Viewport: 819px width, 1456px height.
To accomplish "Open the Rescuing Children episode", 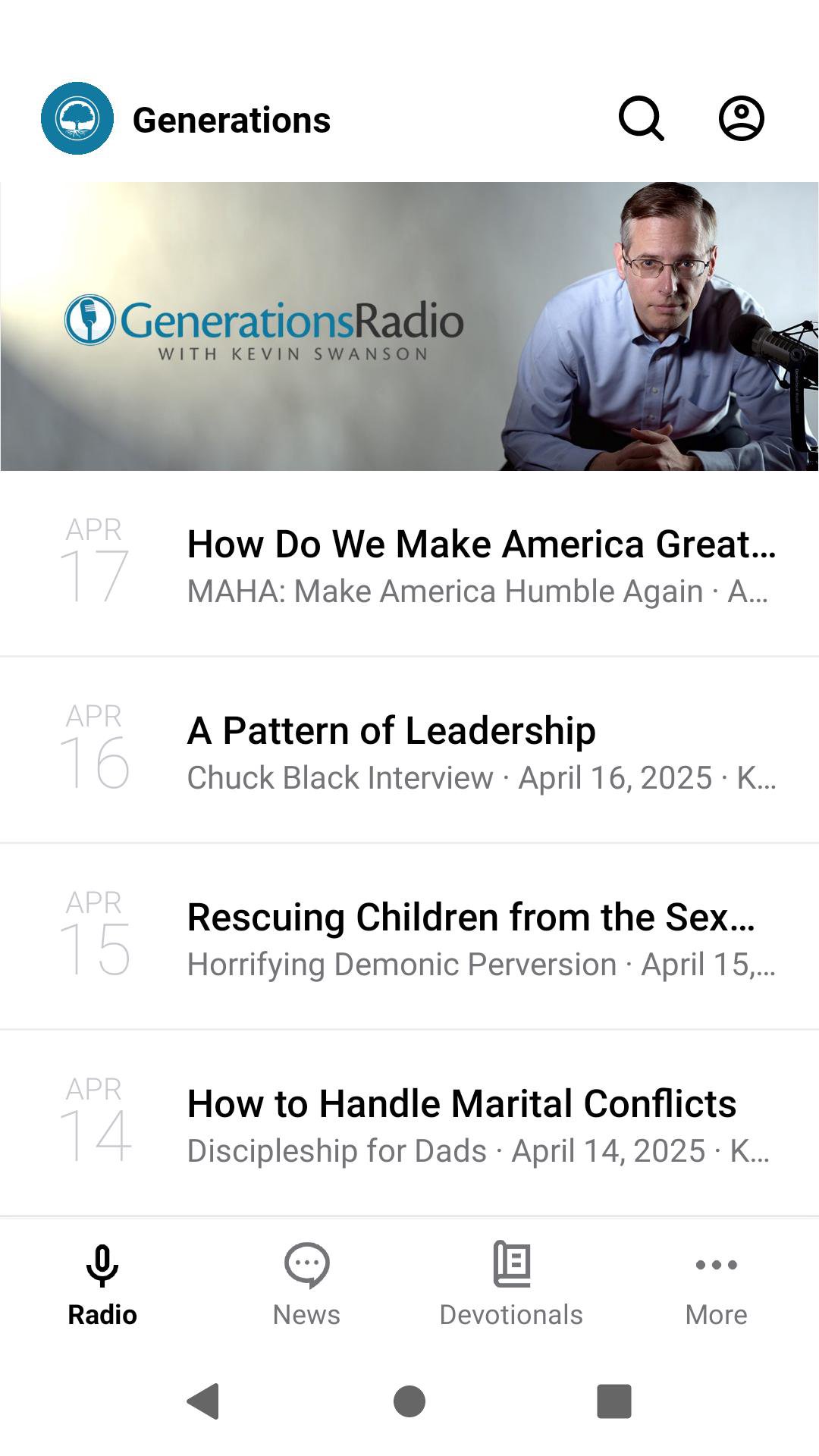I will pyautogui.click(x=482, y=937).
